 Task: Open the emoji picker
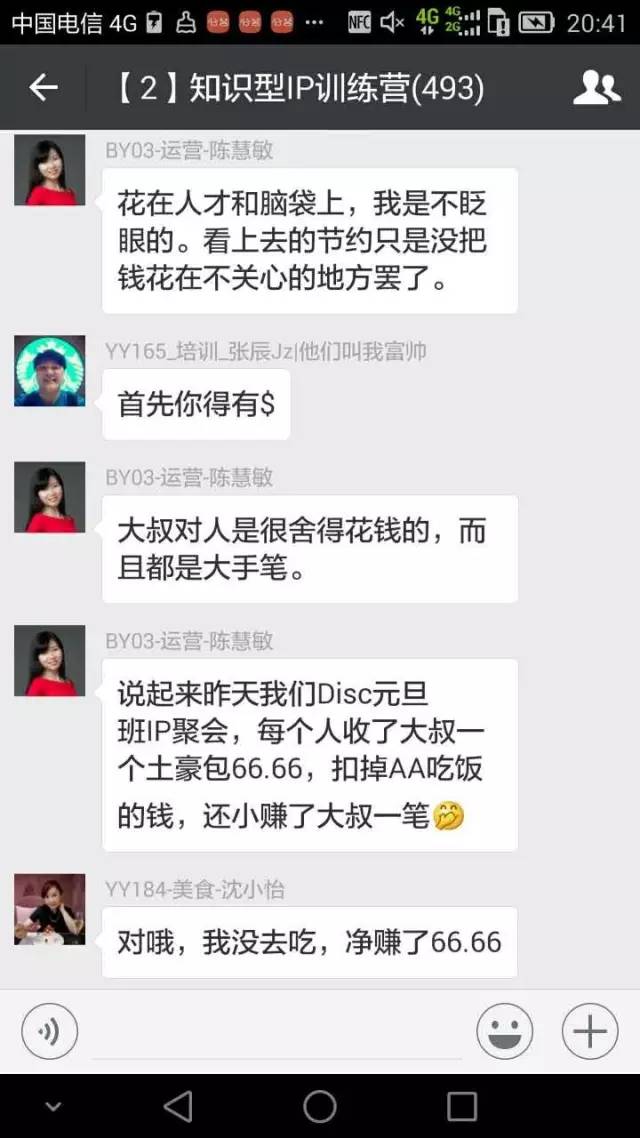pyautogui.click(x=504, y=1031)
